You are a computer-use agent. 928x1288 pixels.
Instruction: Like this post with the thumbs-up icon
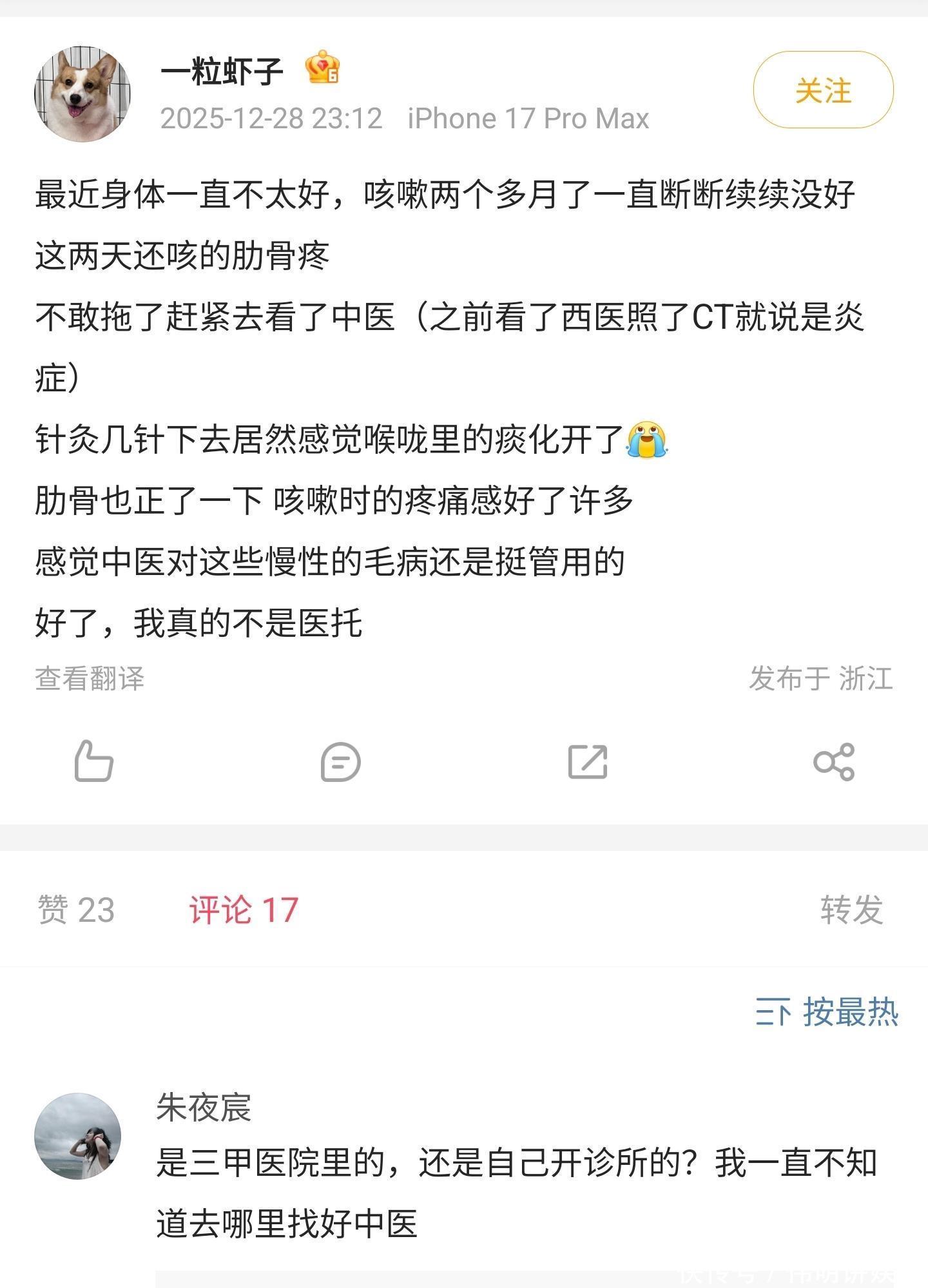[x=94, y=761]
